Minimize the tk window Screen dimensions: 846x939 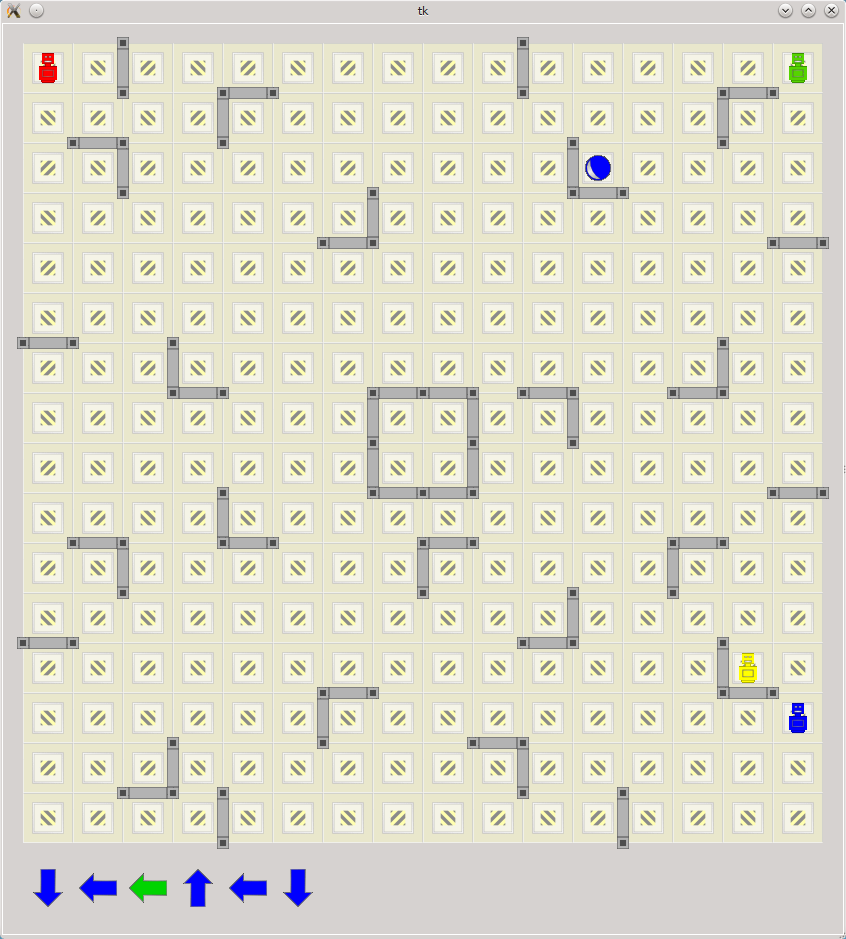(x=785, y=11)
